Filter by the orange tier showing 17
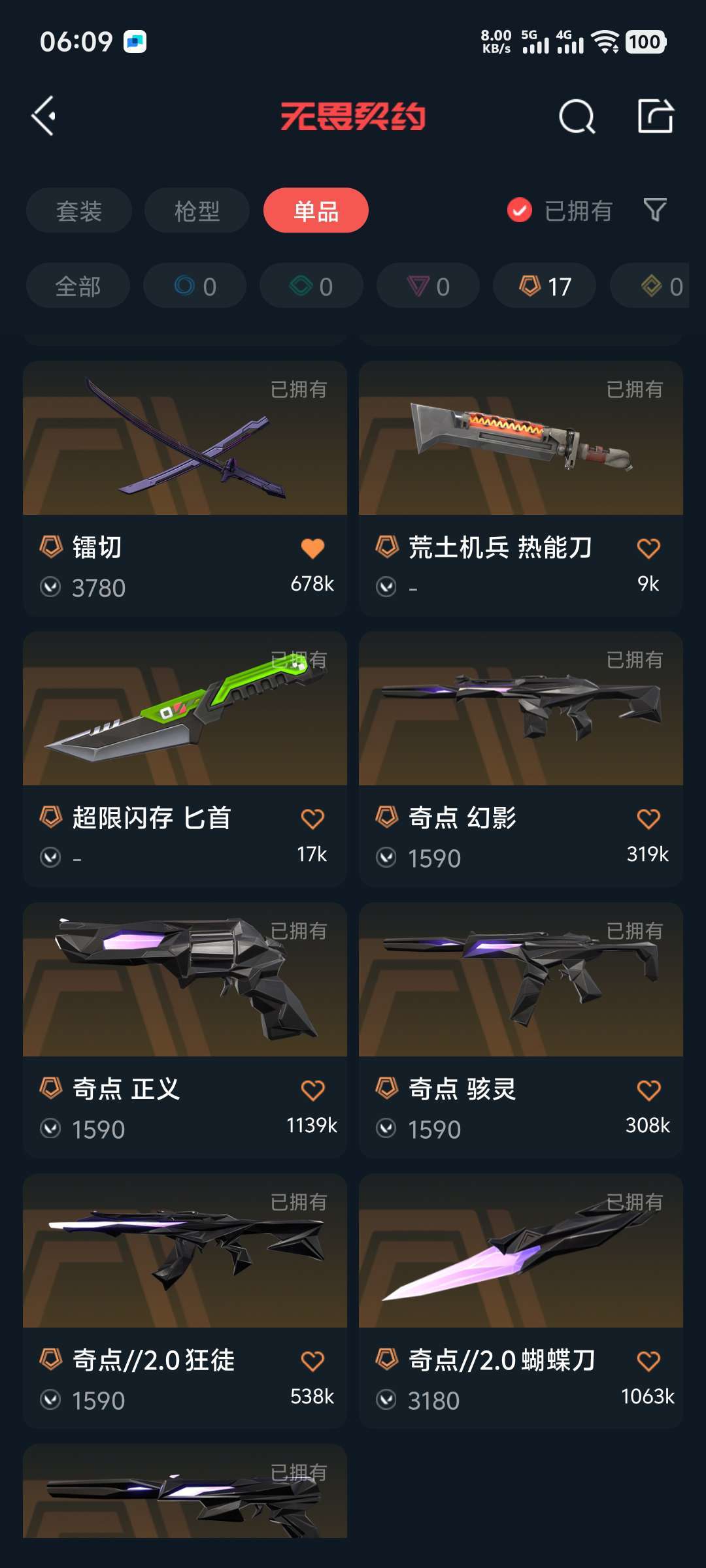The height and width of the screenshot is (1568, 706). pyautogui.click(x=545, y=286)
